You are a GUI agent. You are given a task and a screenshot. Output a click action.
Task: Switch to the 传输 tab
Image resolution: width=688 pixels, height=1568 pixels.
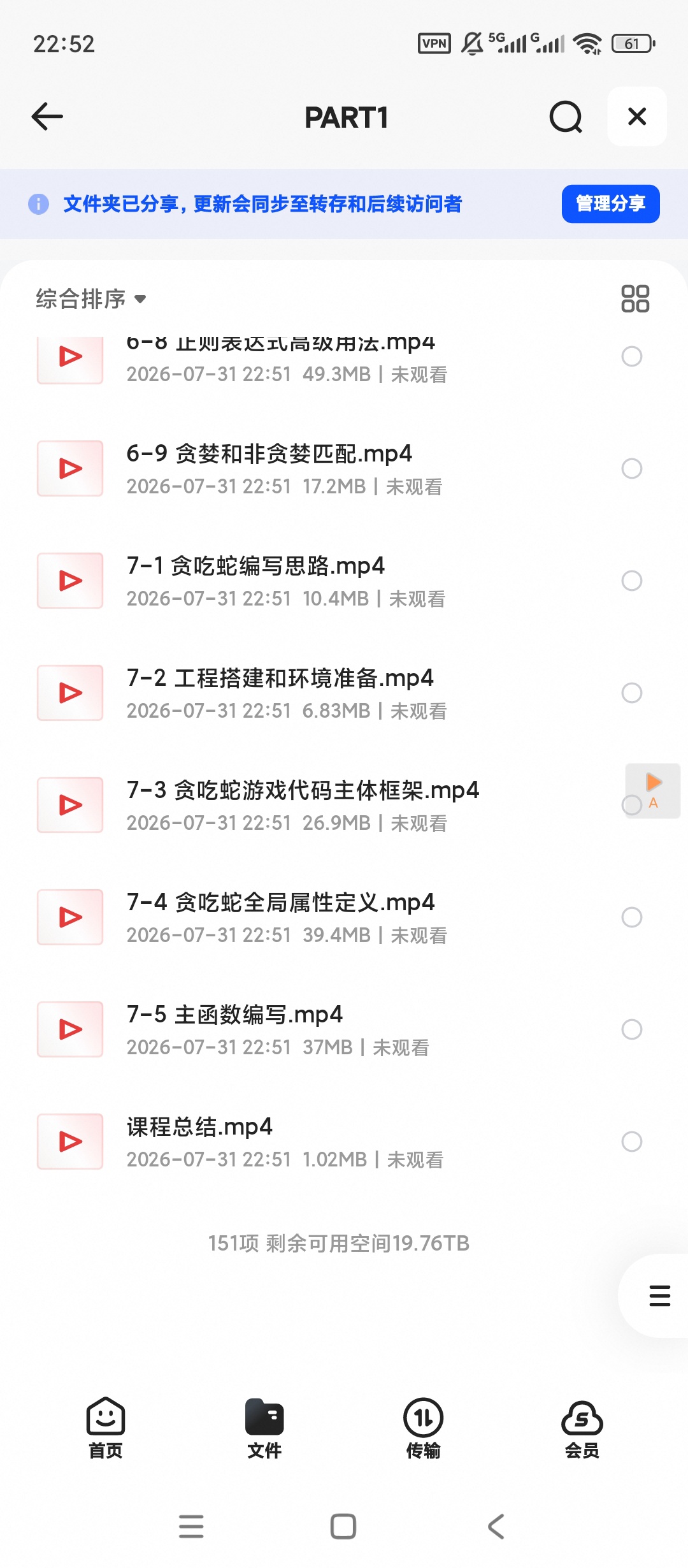coord(423,1428)
